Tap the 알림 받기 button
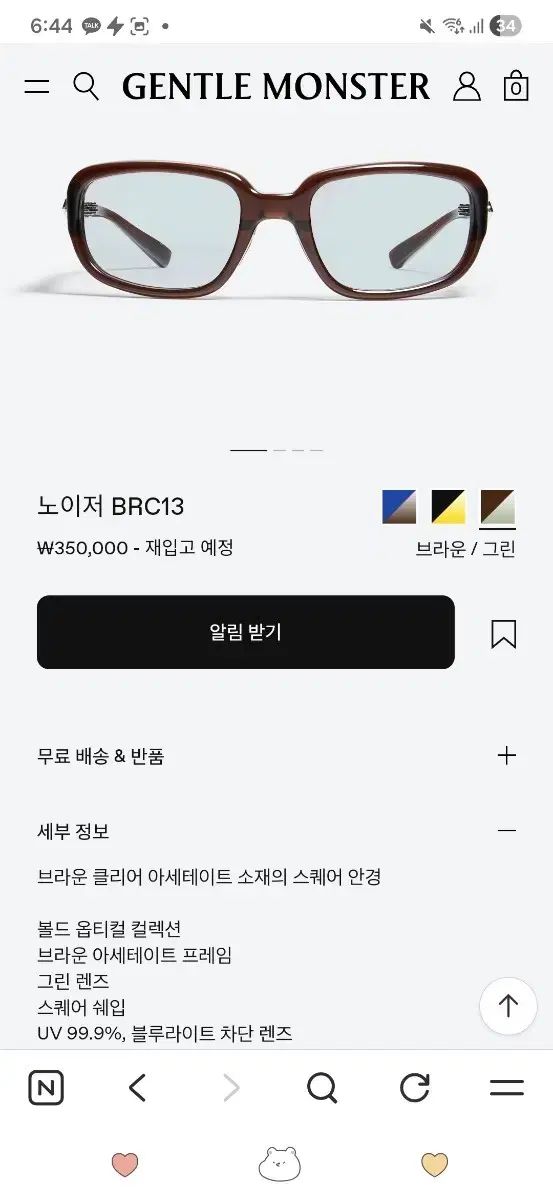The width and height of the screenshot is (553, 1200). click(246, 632)
